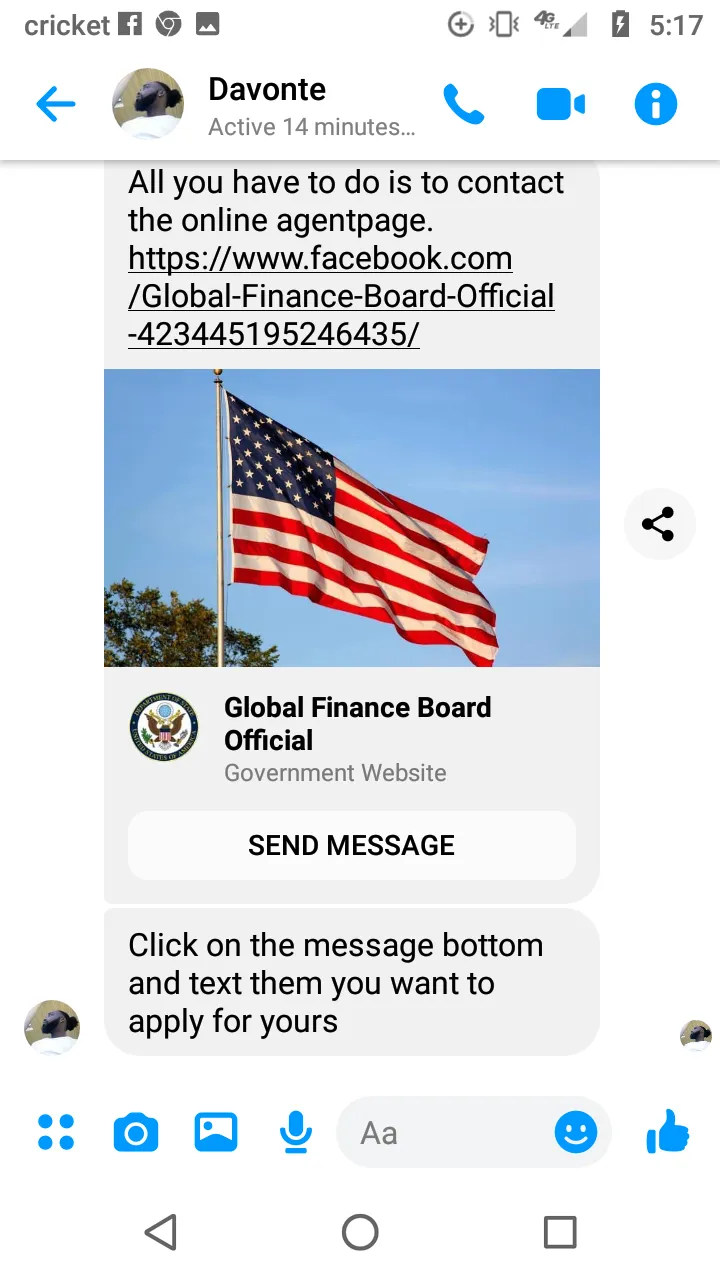
Task: Open more actions with the four-dot icon
Action: [56, 1132]
